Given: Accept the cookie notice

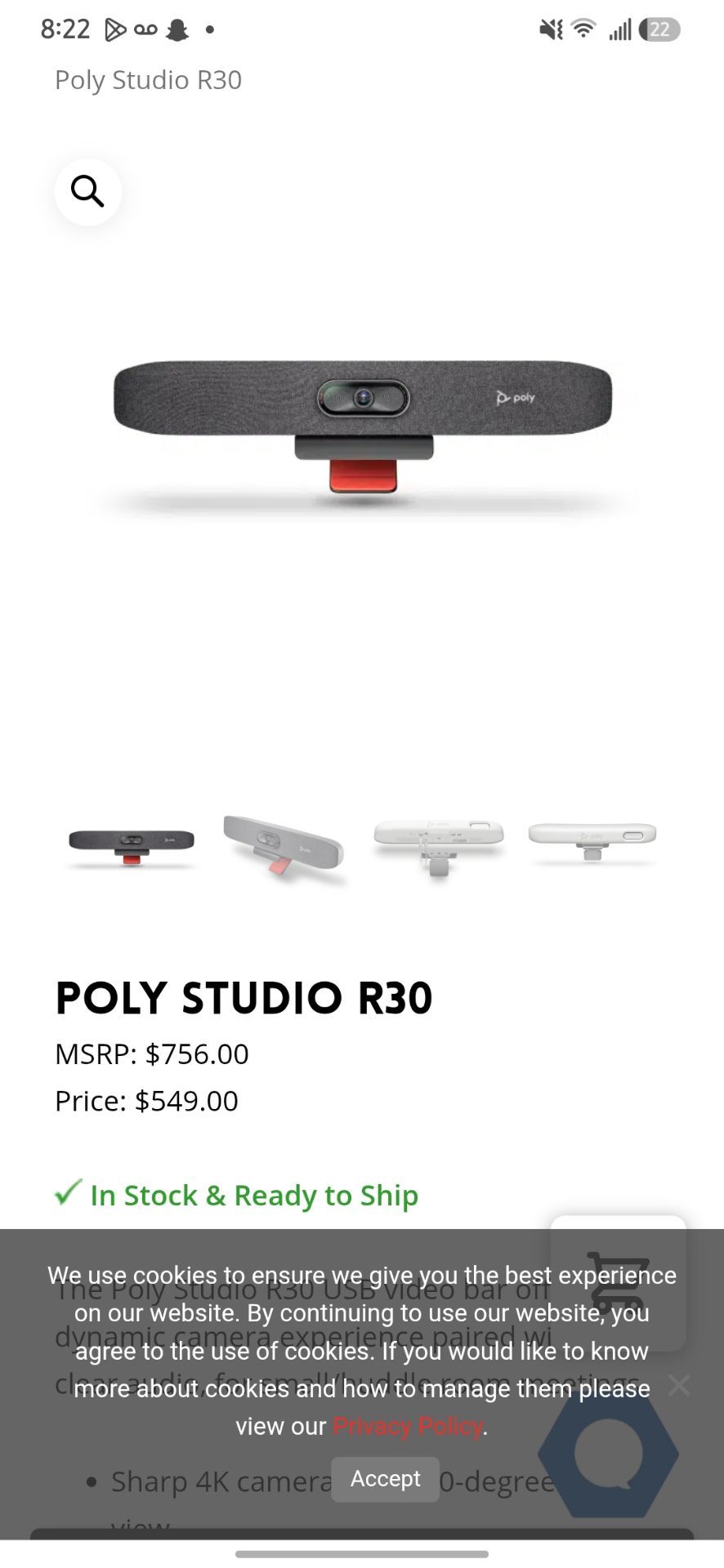Looking at the screenshot, I should click(385, 1479).
